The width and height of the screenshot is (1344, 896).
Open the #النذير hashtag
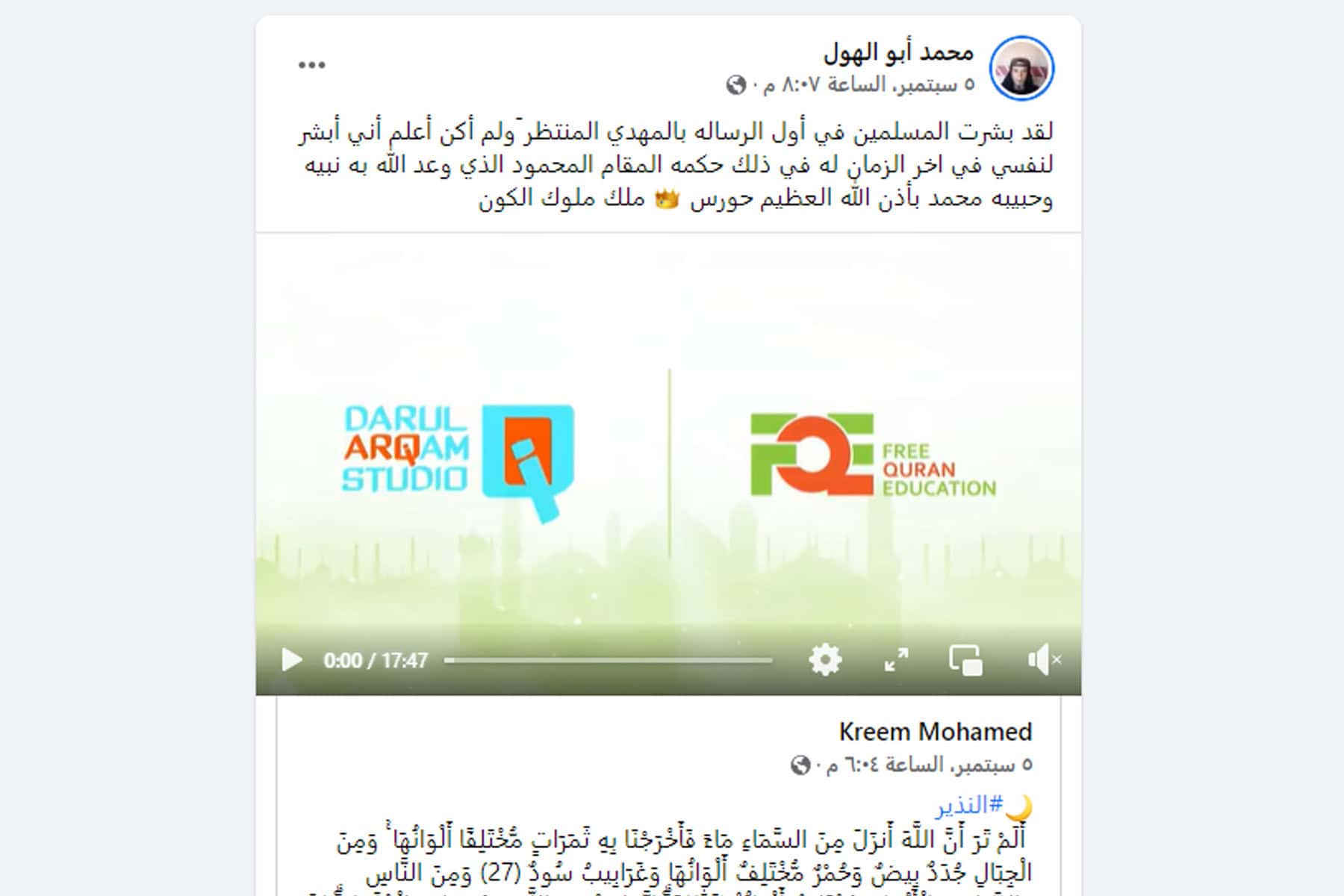970,805
